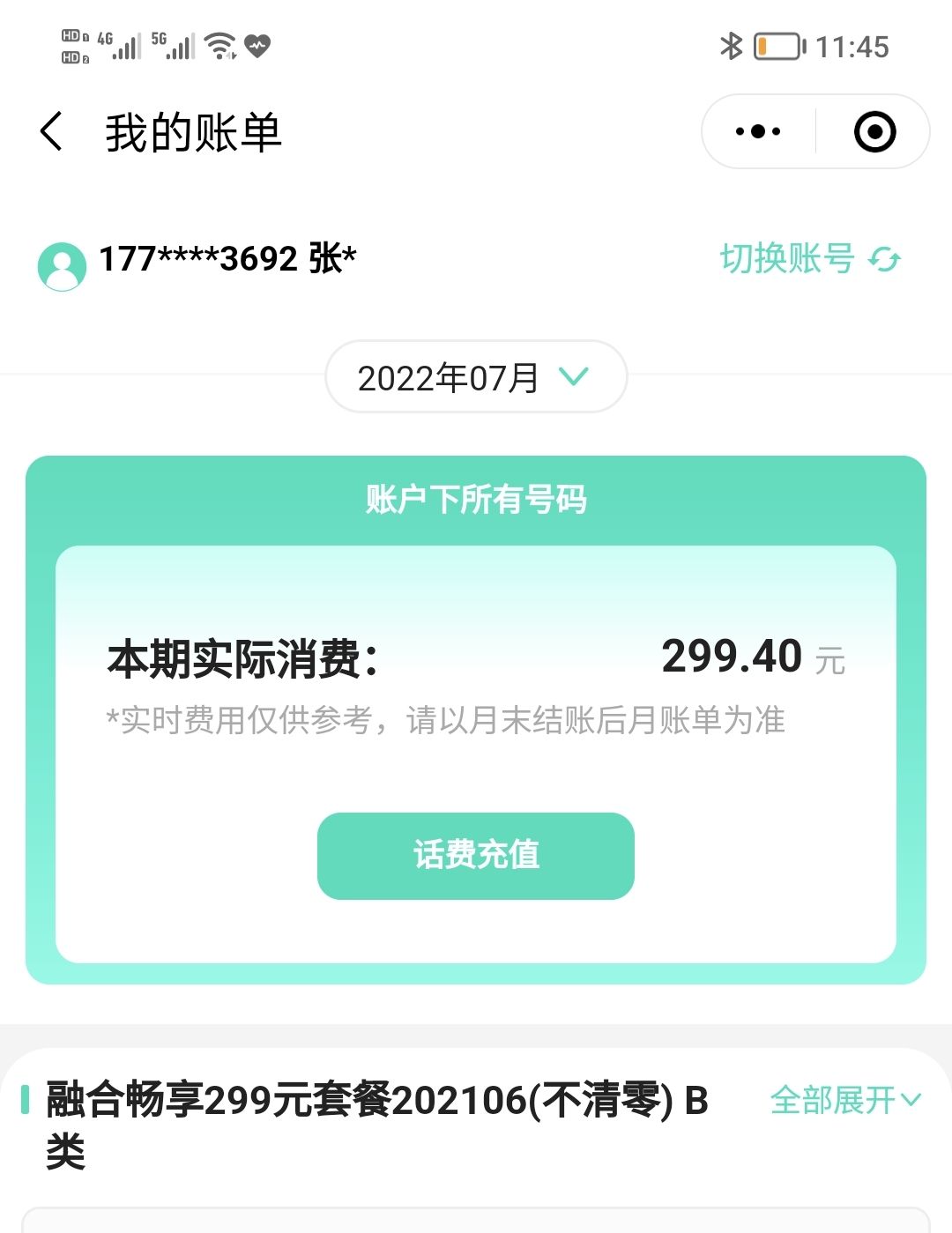Image resolution: width=952 pixels, height=1233 pixels.
Task: Open the 2022年07月 month dropdown
Action: [x=476, y=377]
